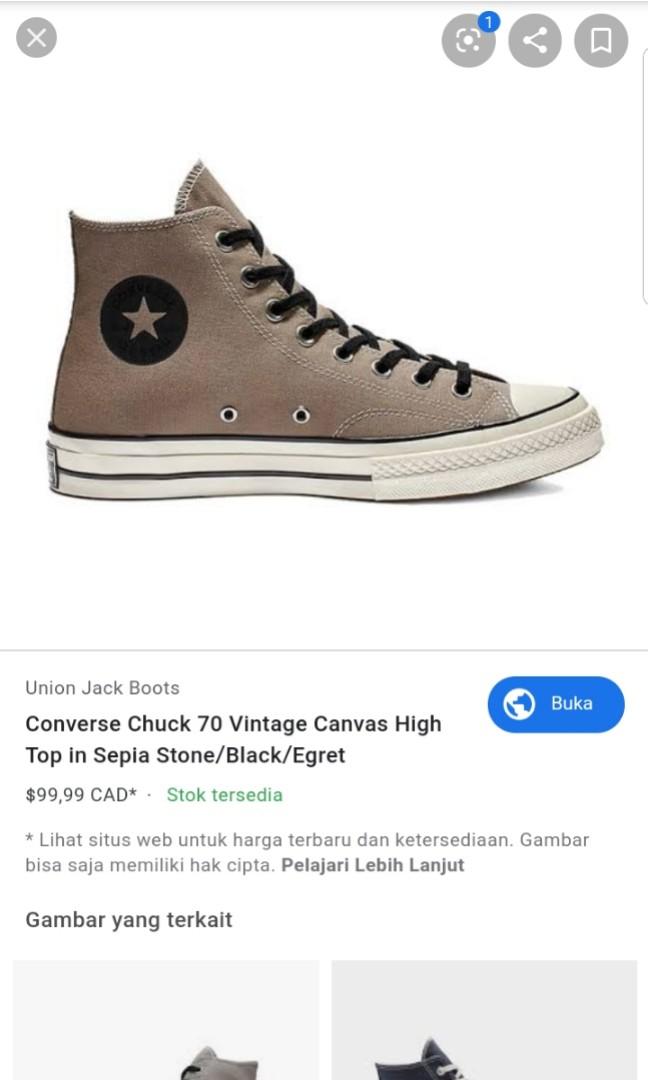648x1080 pixels.
Task: Open the Pelajari Lebih Lanjut link
Action: point(373,865)
